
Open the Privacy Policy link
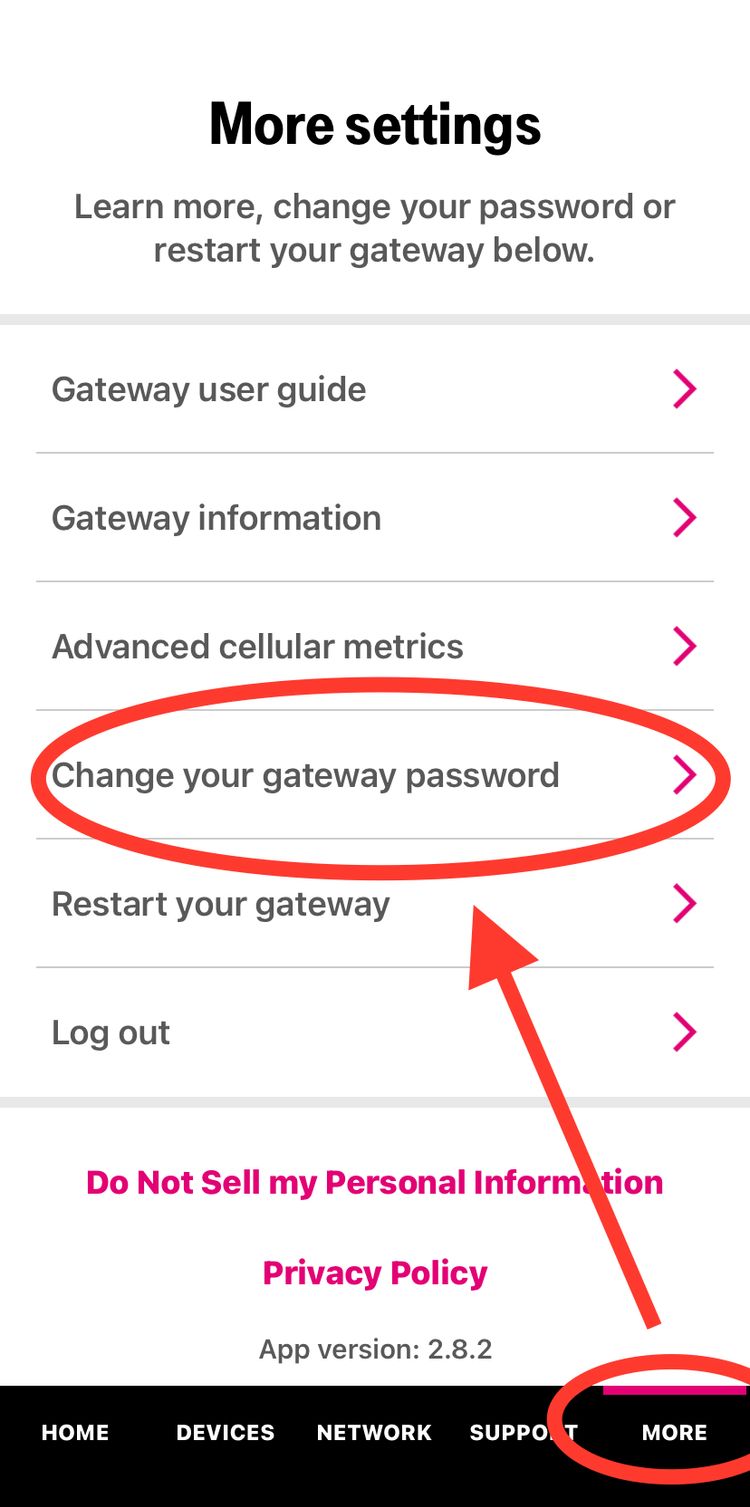pyautogui.click(x=375, y=1273)
